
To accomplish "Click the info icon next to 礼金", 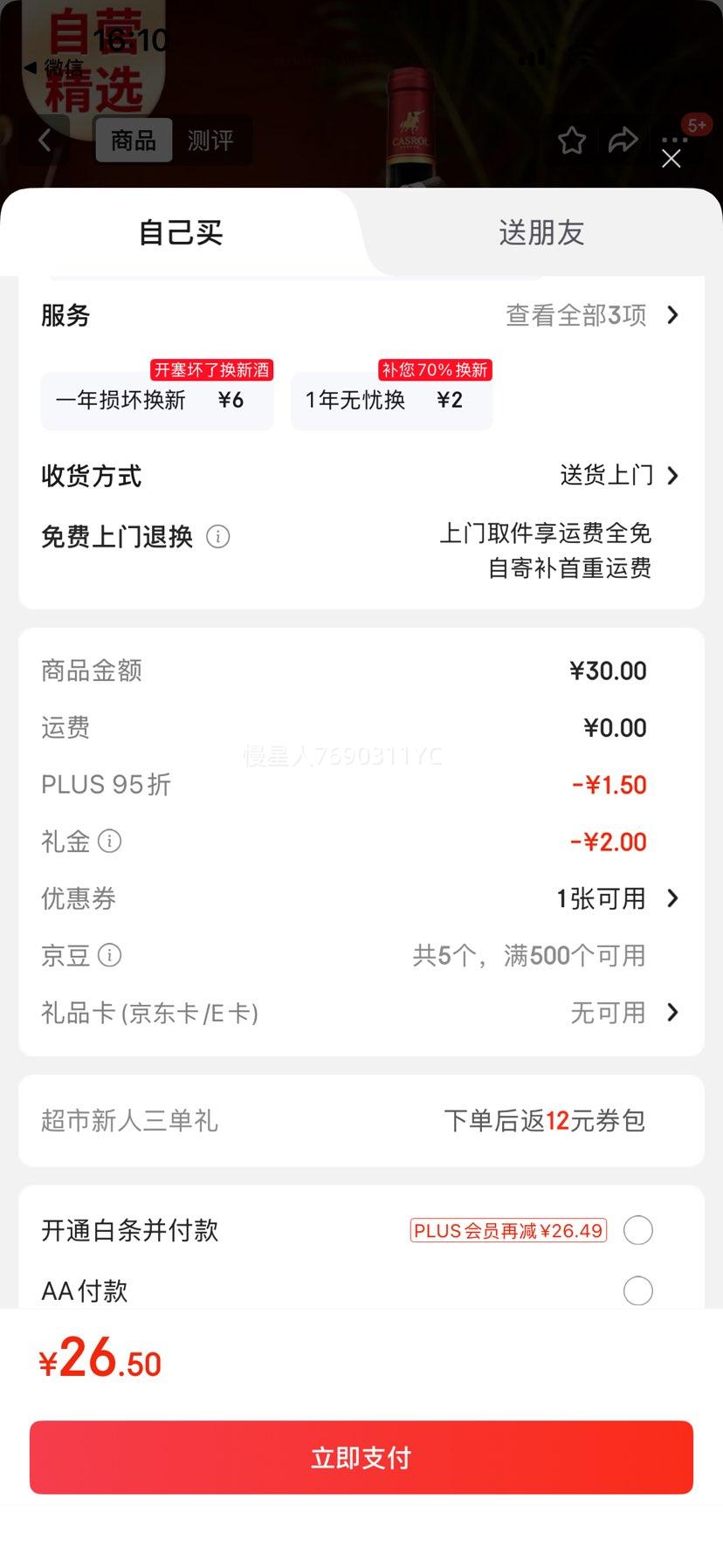I will coord(109,842).
